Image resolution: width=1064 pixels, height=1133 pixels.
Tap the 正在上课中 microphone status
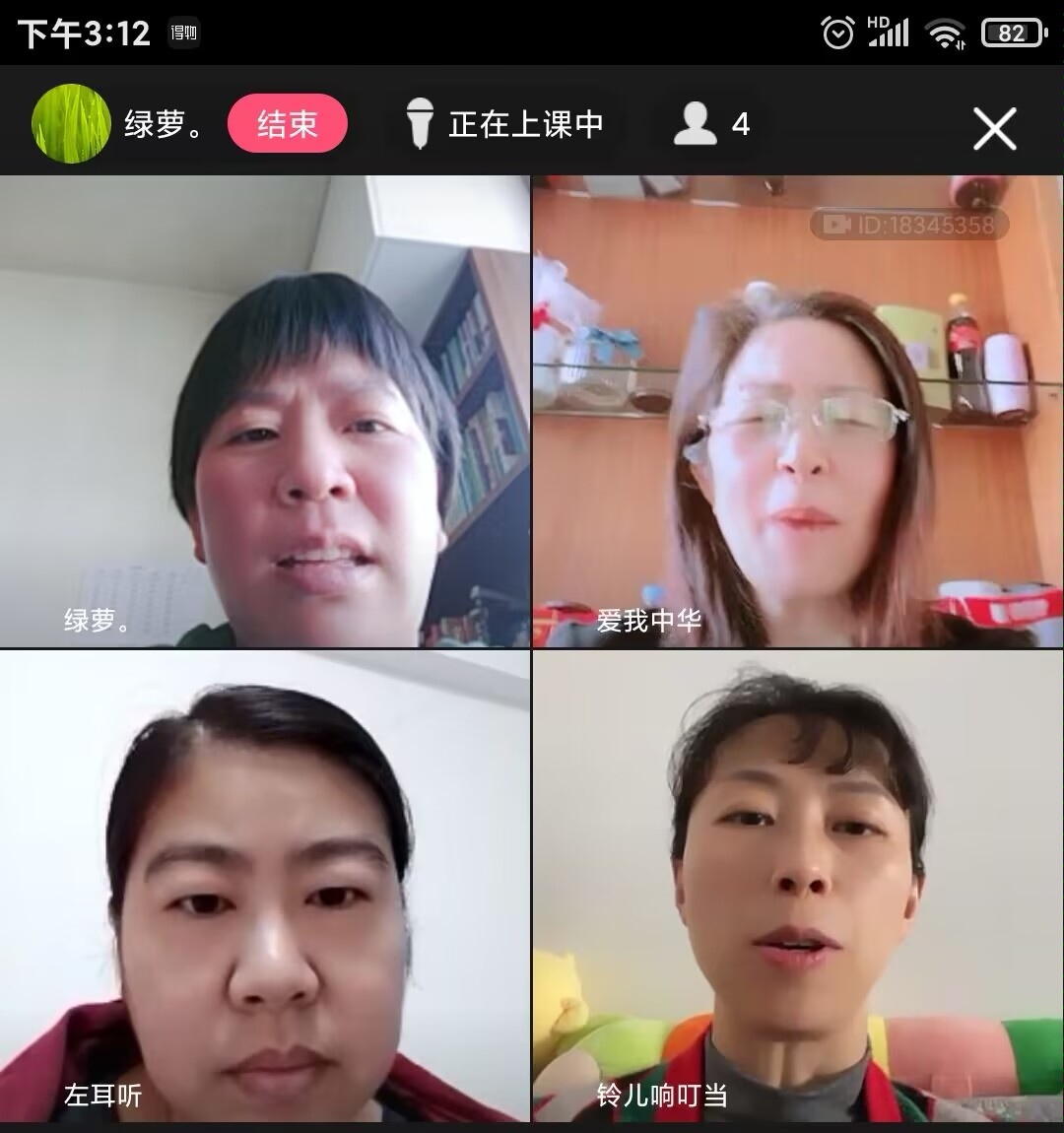point(505,125)
